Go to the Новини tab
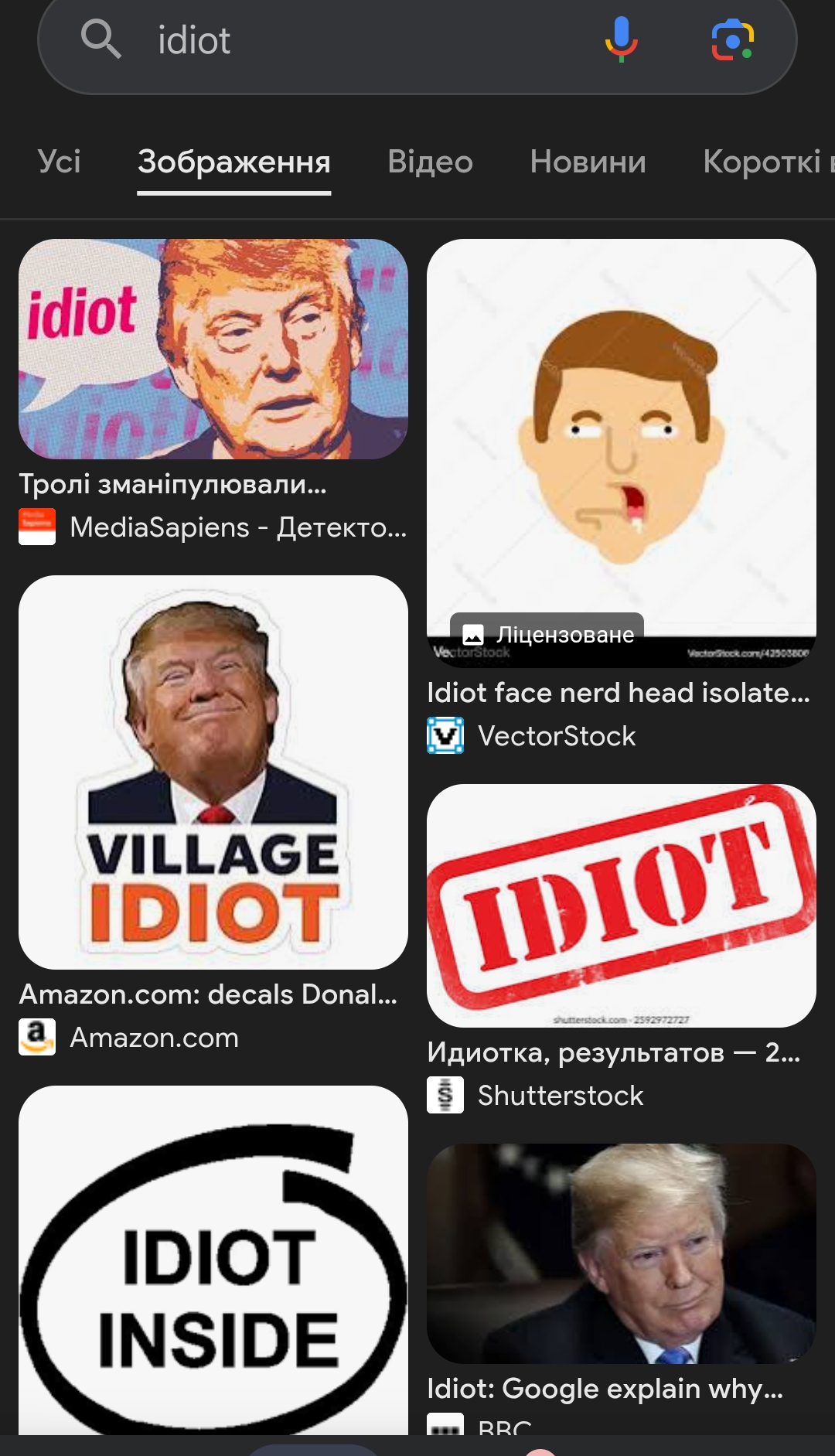835x1456 pixels. [588, 162]
